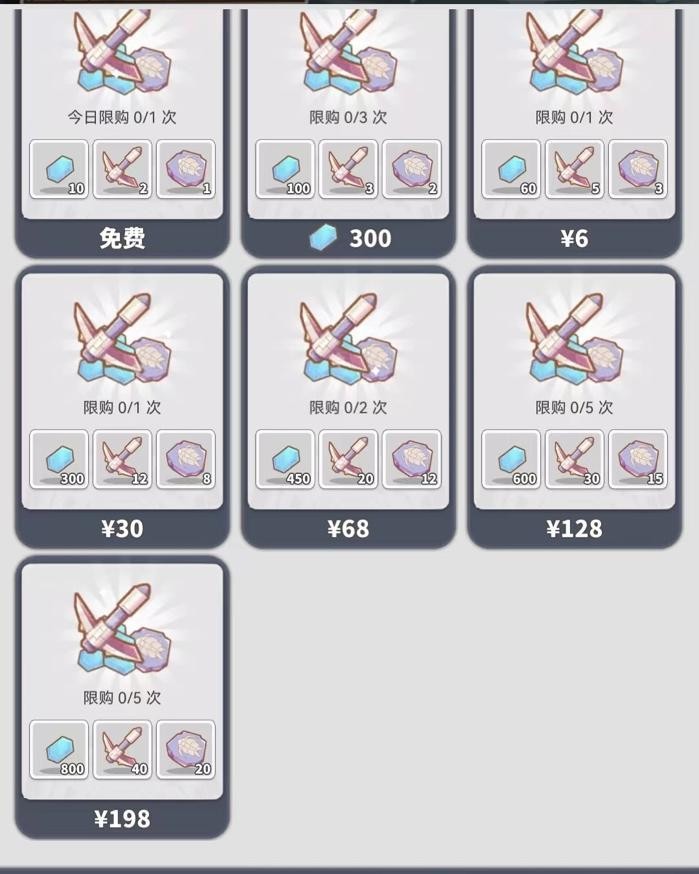
Task: Claim the free daily pack (免费)
Action: (x=122, y=238)
